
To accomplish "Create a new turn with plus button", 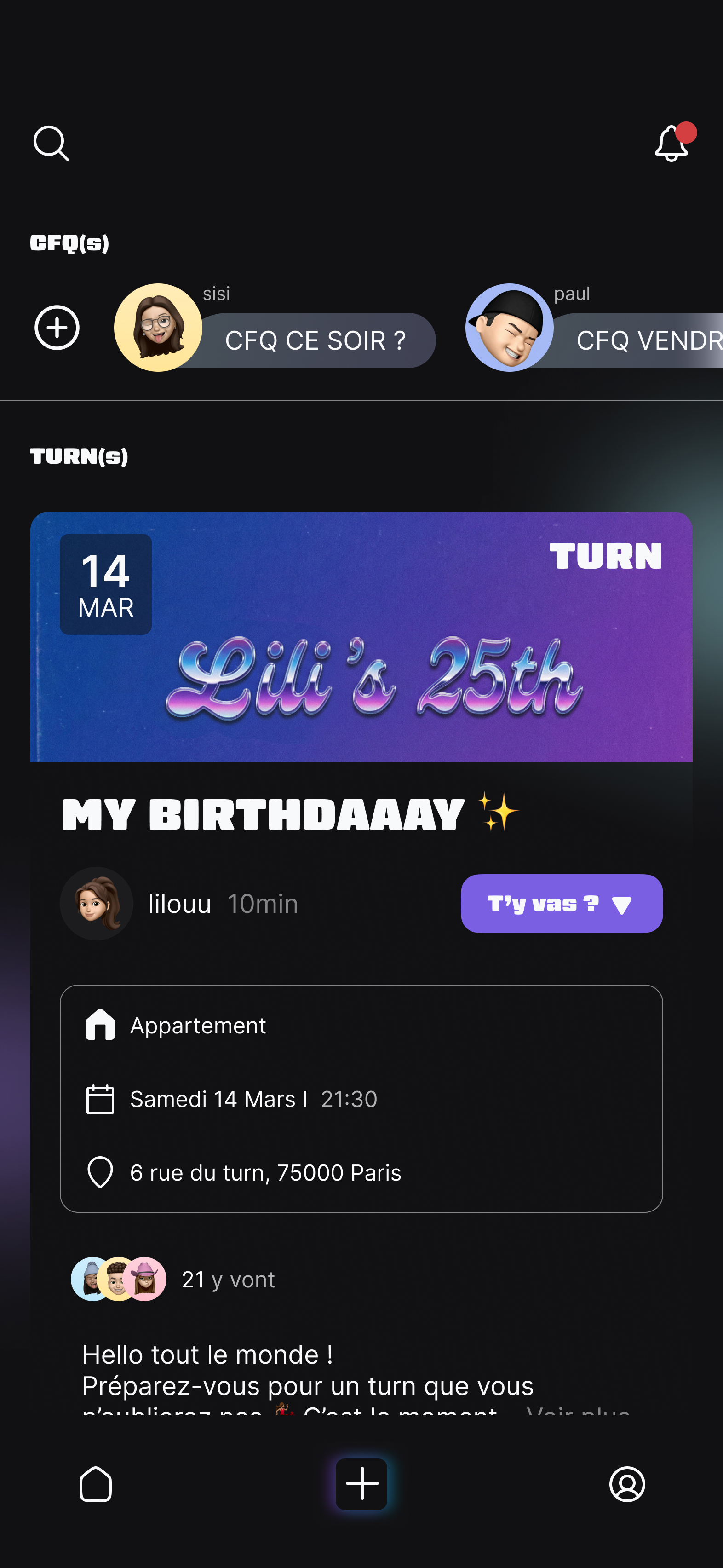I will coord(361,1484).
